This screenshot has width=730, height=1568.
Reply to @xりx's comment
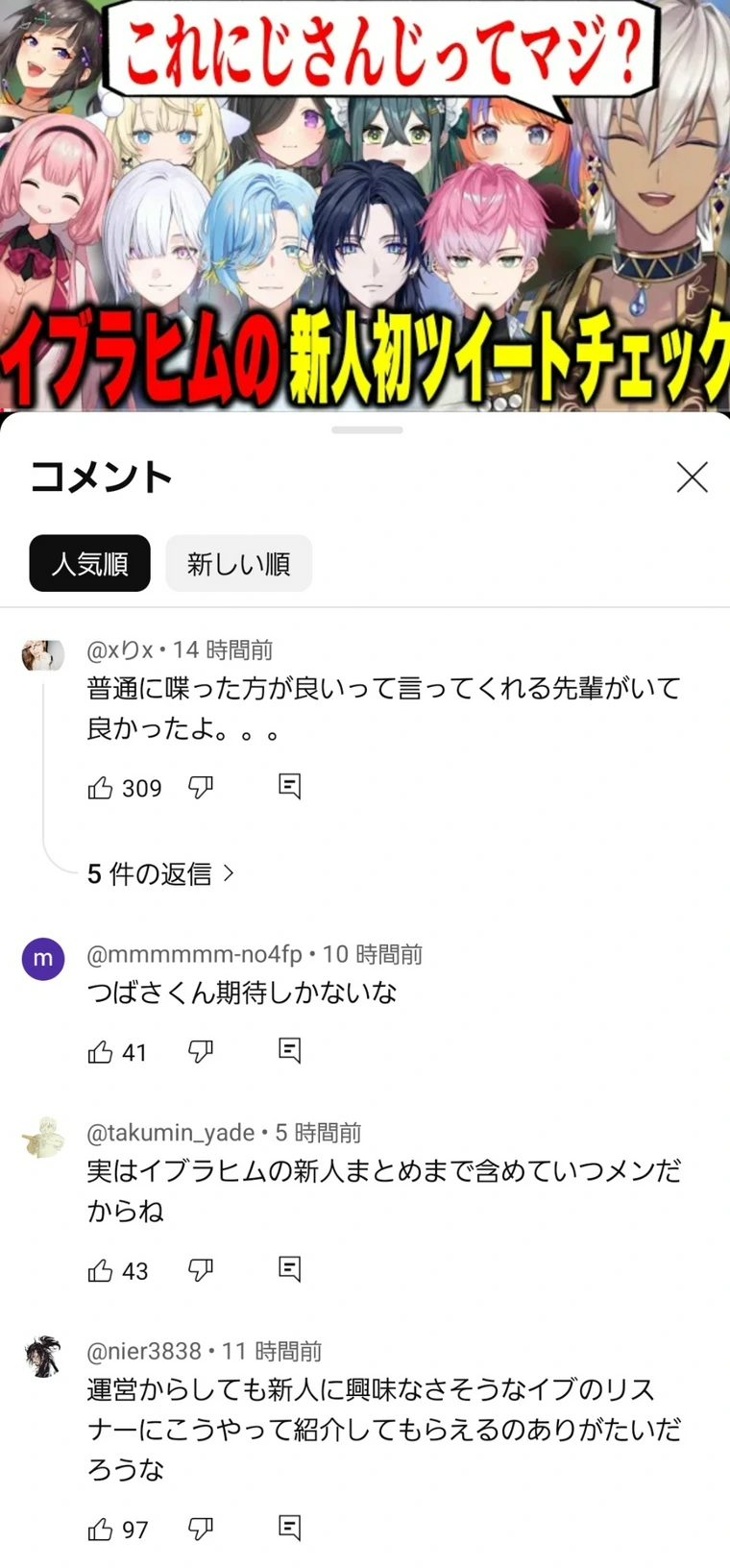pyautogui.click(x=289, y=786)
